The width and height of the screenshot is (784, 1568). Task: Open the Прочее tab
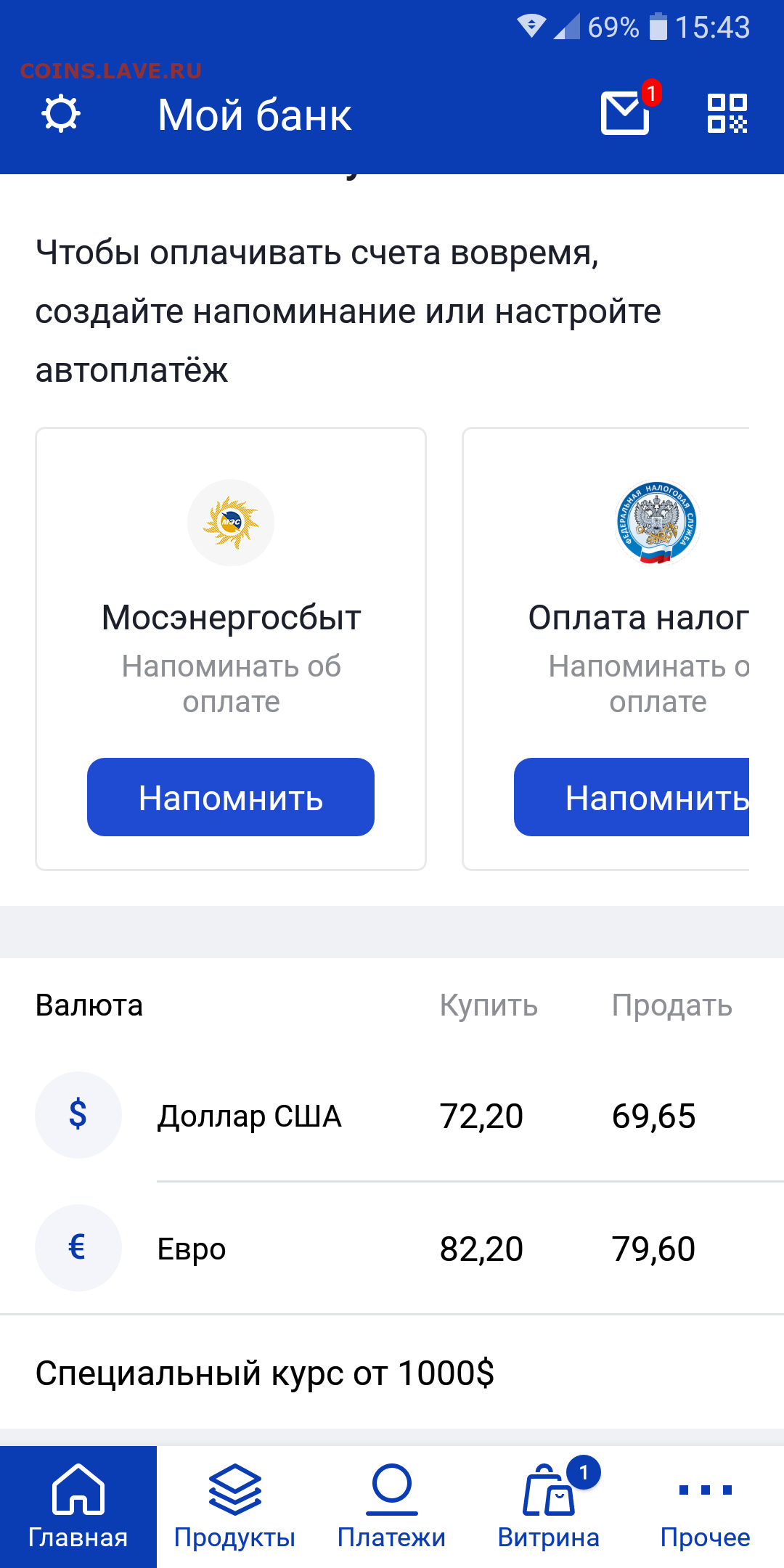(x=706, y=1507)
